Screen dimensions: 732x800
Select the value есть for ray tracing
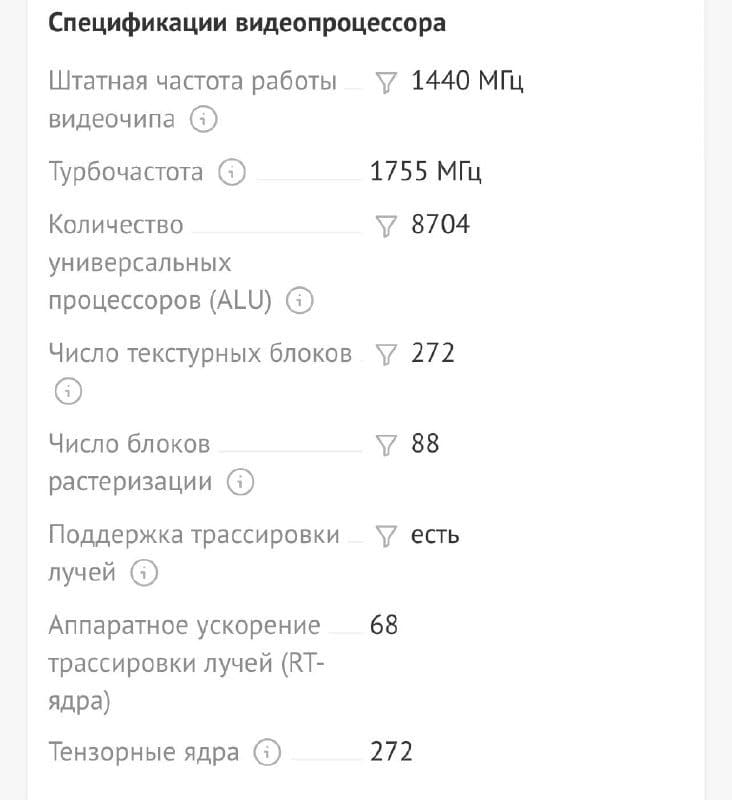(433, 535)
